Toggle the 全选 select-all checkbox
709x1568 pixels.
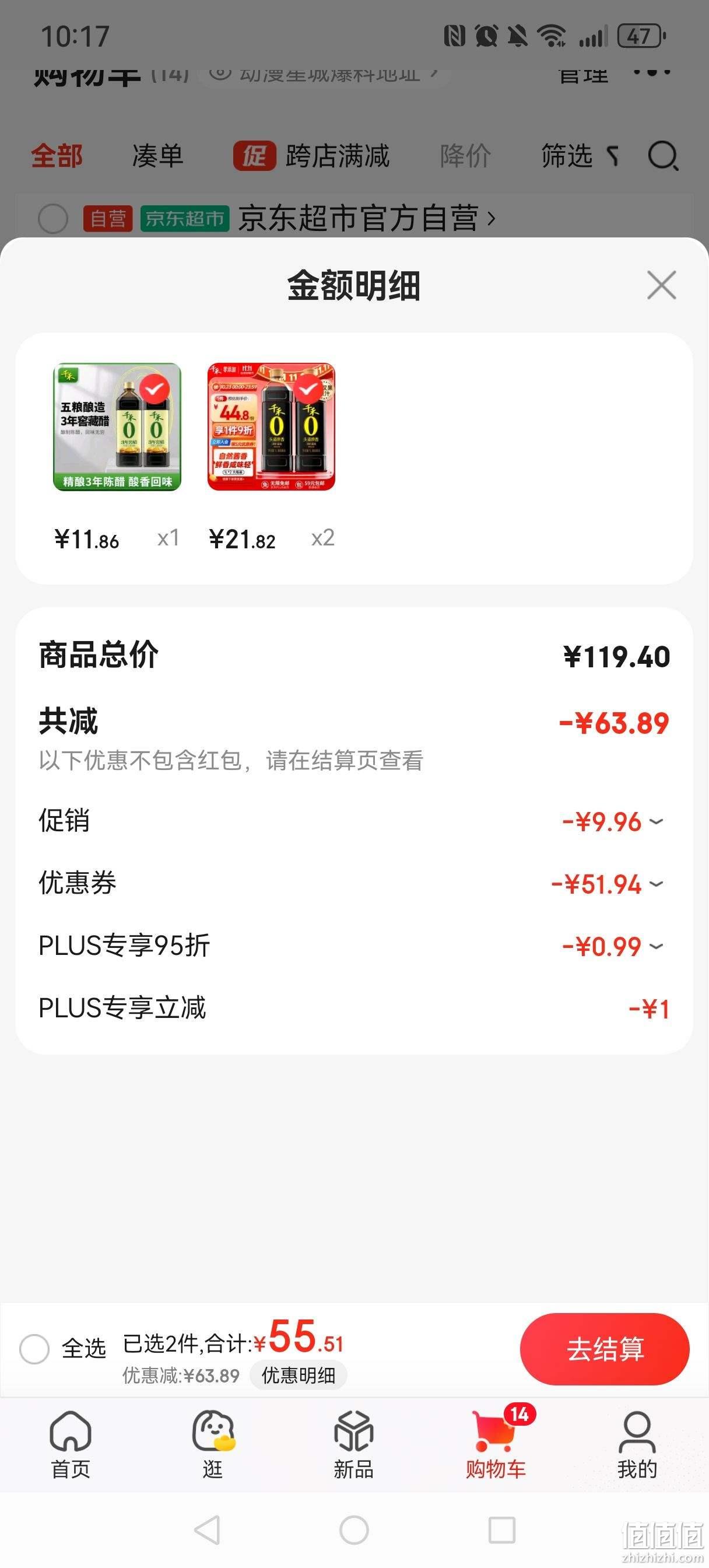coord(34,1349)
